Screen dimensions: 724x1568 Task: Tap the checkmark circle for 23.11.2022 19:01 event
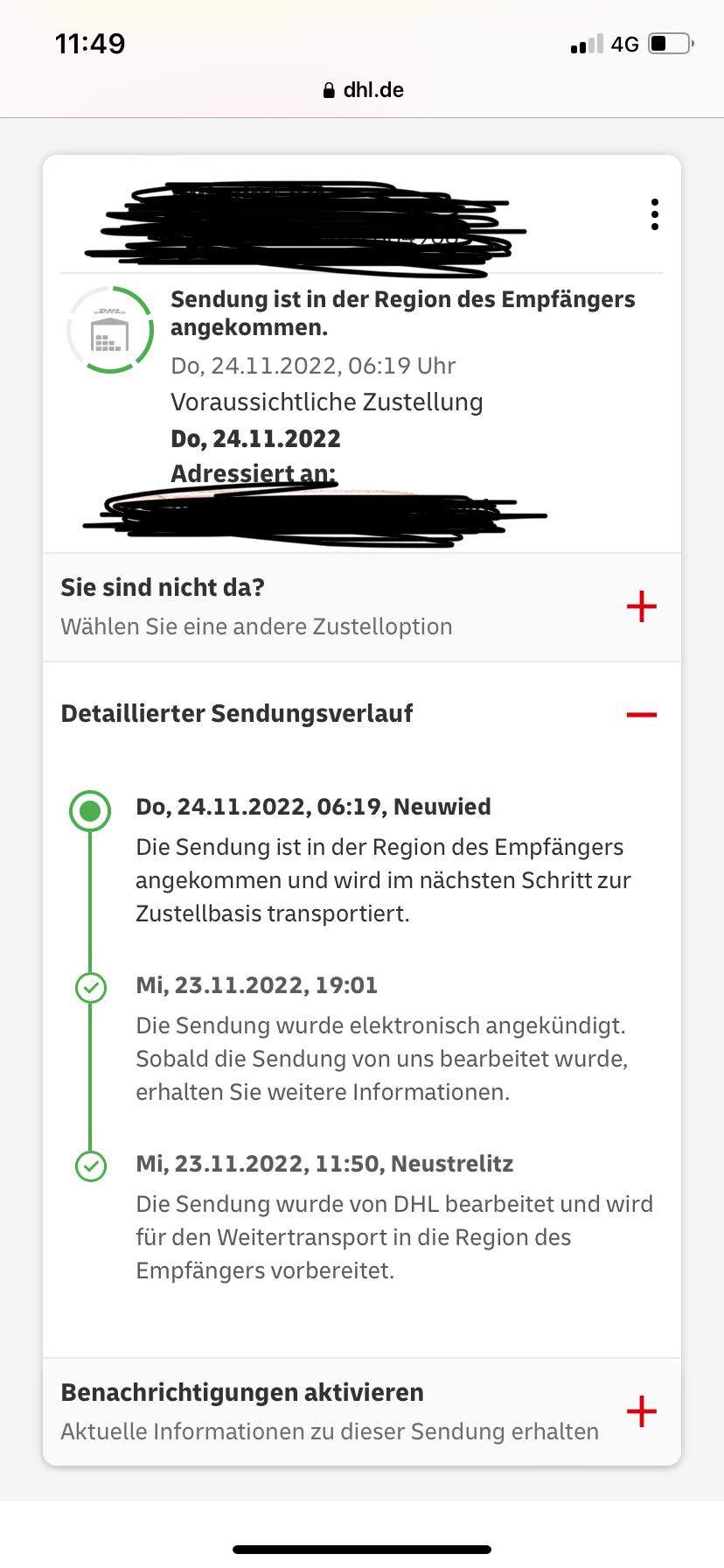point(90,990)
